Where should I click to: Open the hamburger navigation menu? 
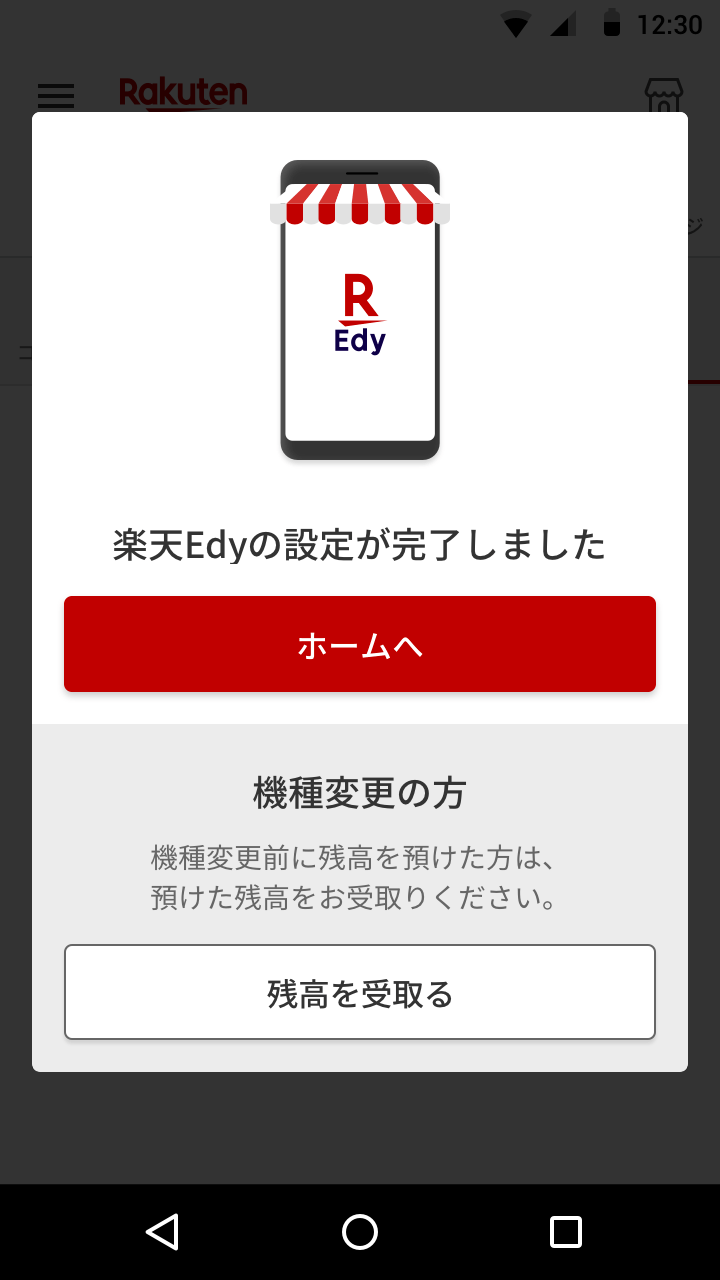click(x=55, y=96)
